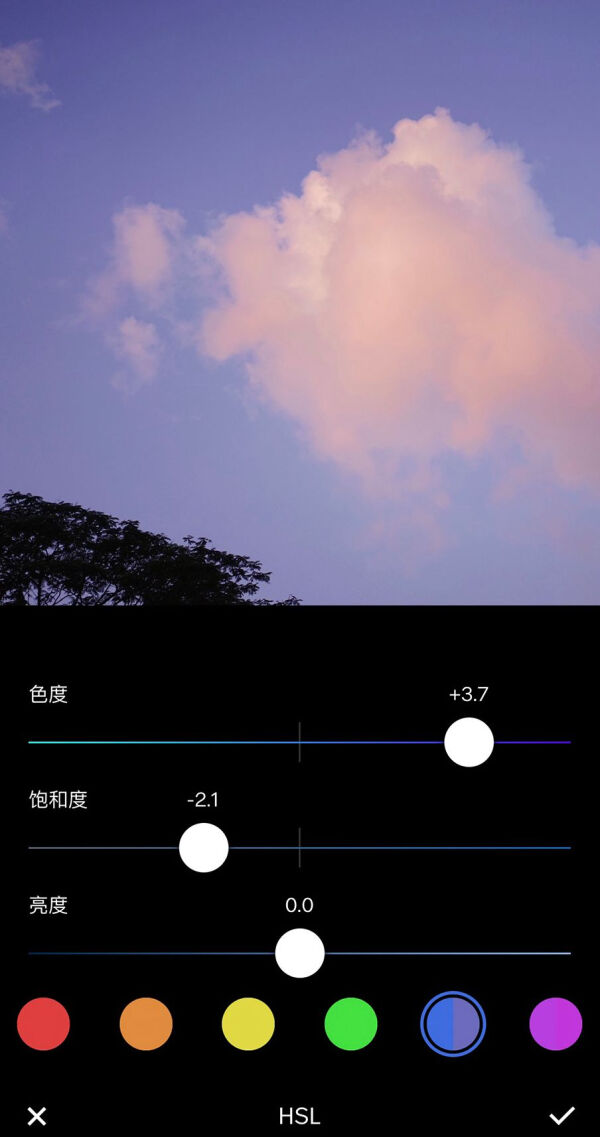Switch to the purple color channel
The width and height of the screenshot is (600, 1137).
[x=555, y=1024]
